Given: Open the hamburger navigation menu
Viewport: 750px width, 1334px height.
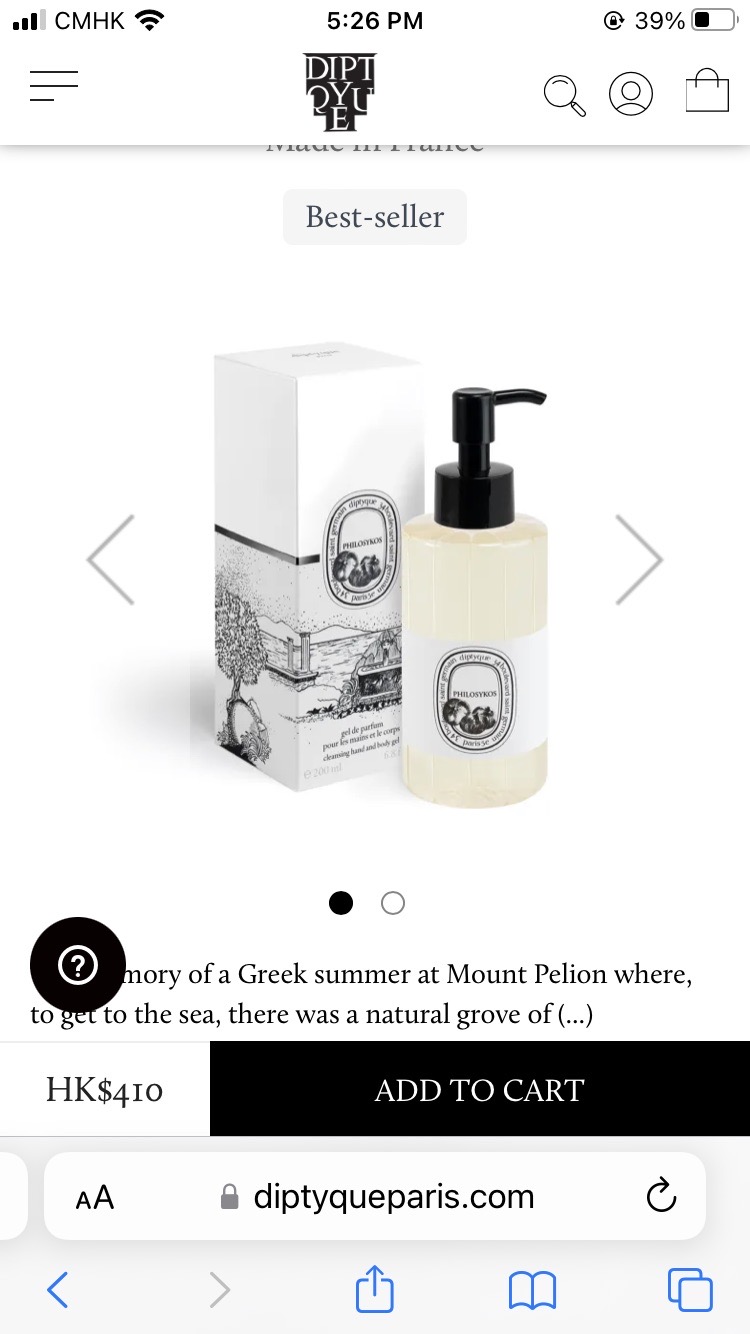Looking at the screenshot, I should [x=54, y=87].
